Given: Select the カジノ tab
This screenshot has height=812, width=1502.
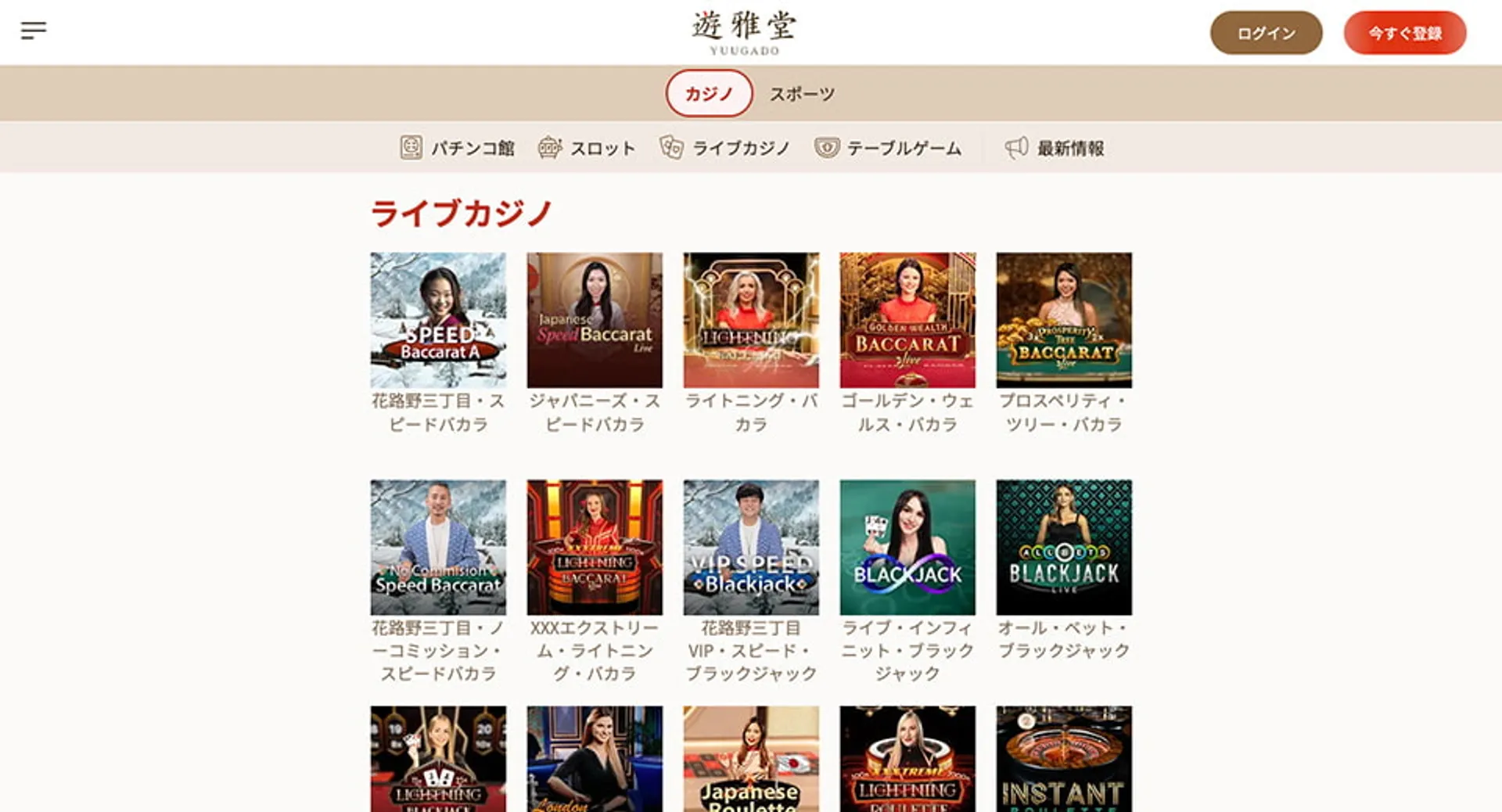Looking at the screenshot, I should [709, 94].
